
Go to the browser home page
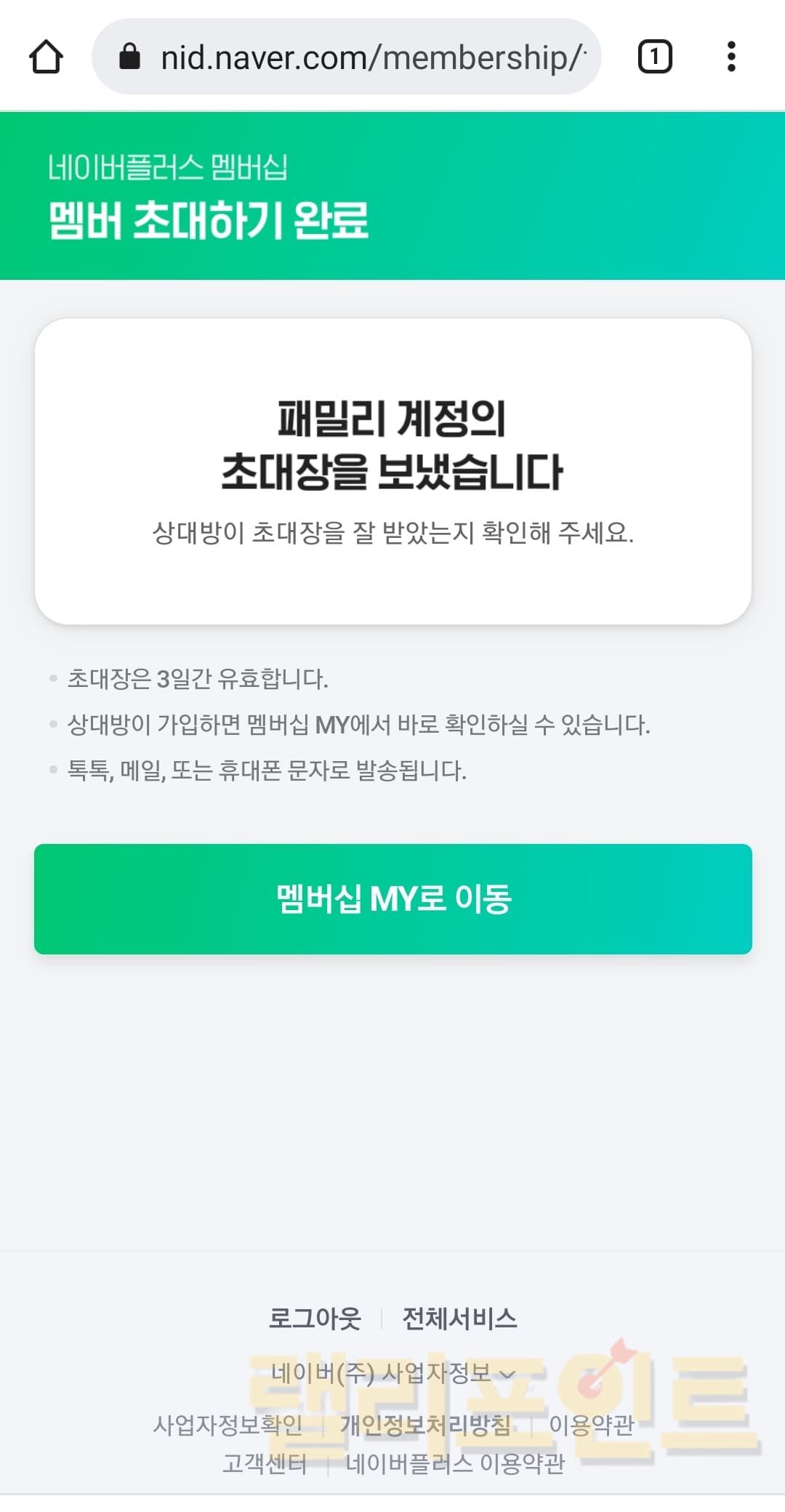pos(47,57)
